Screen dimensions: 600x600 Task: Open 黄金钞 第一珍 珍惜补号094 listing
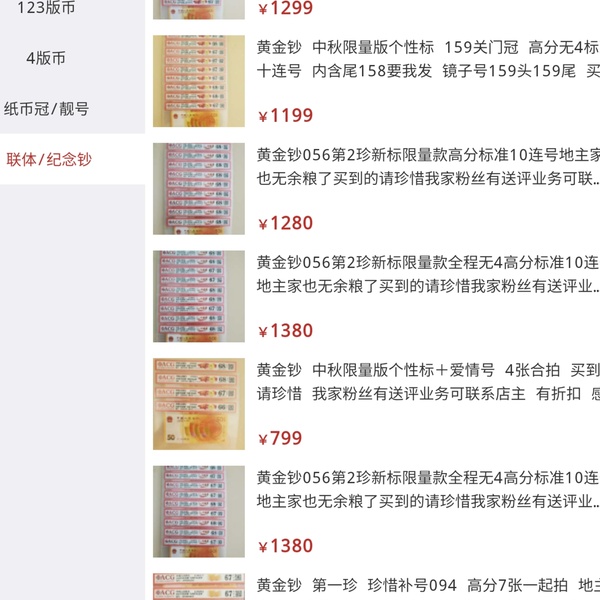pos(420,585)
